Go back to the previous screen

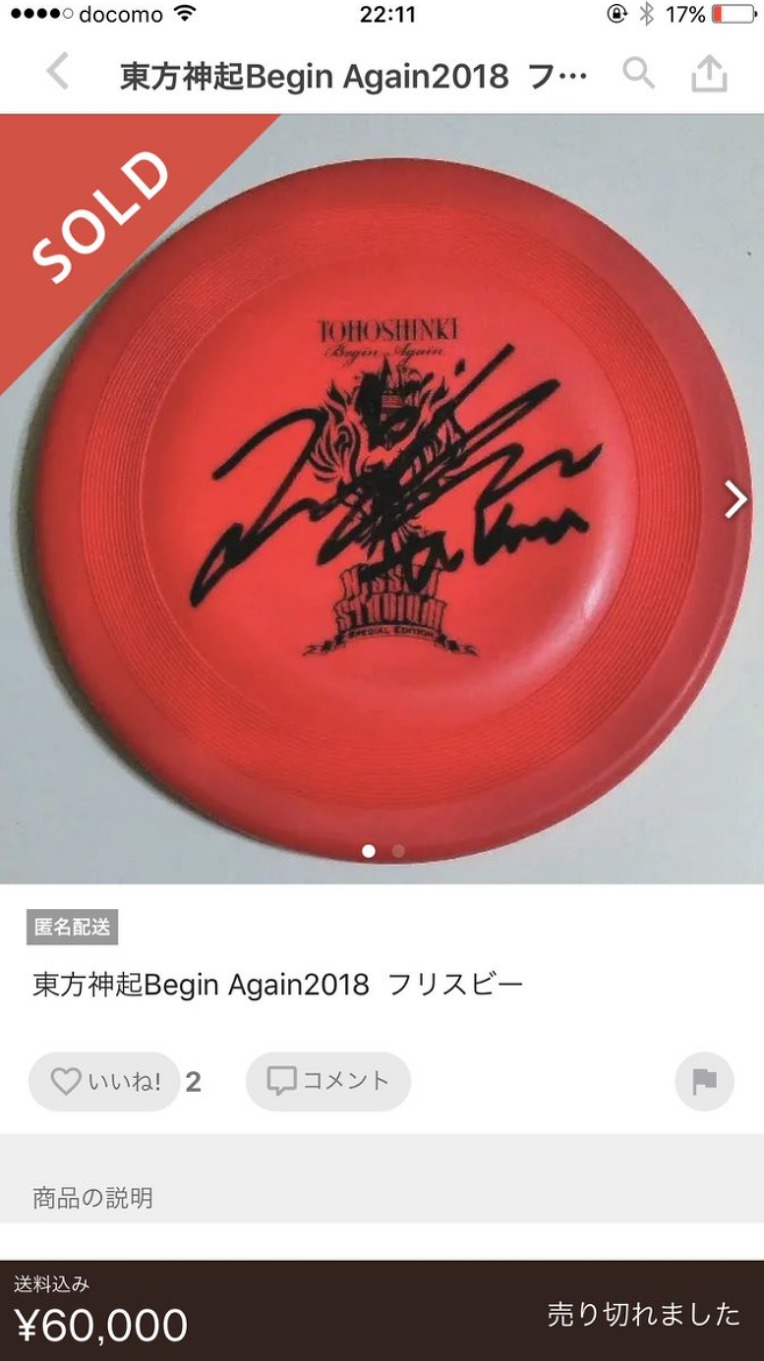57,74
